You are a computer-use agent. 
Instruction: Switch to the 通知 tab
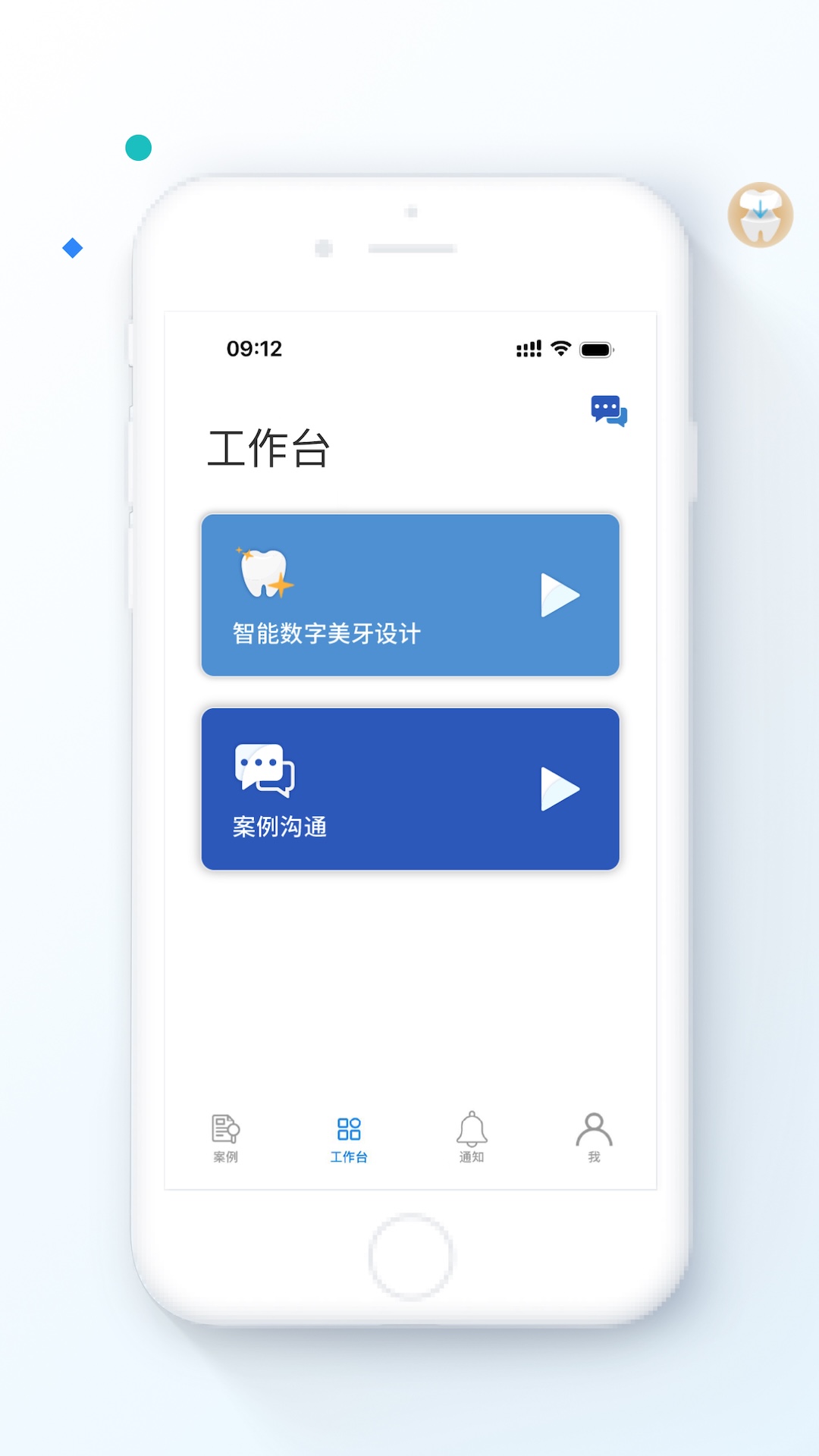point(472,1139)
